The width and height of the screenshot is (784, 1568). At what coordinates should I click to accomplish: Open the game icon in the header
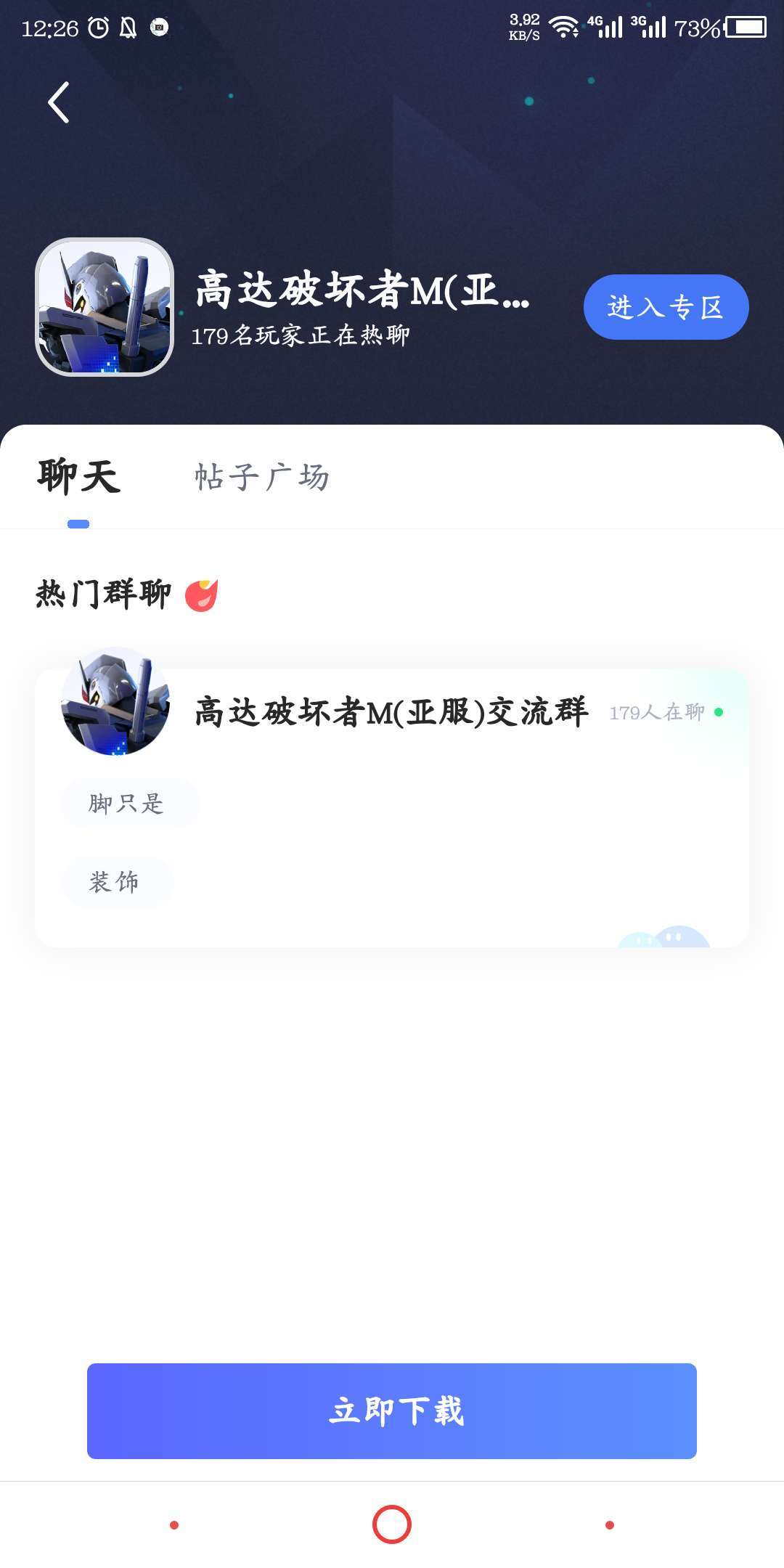(105, 307)
